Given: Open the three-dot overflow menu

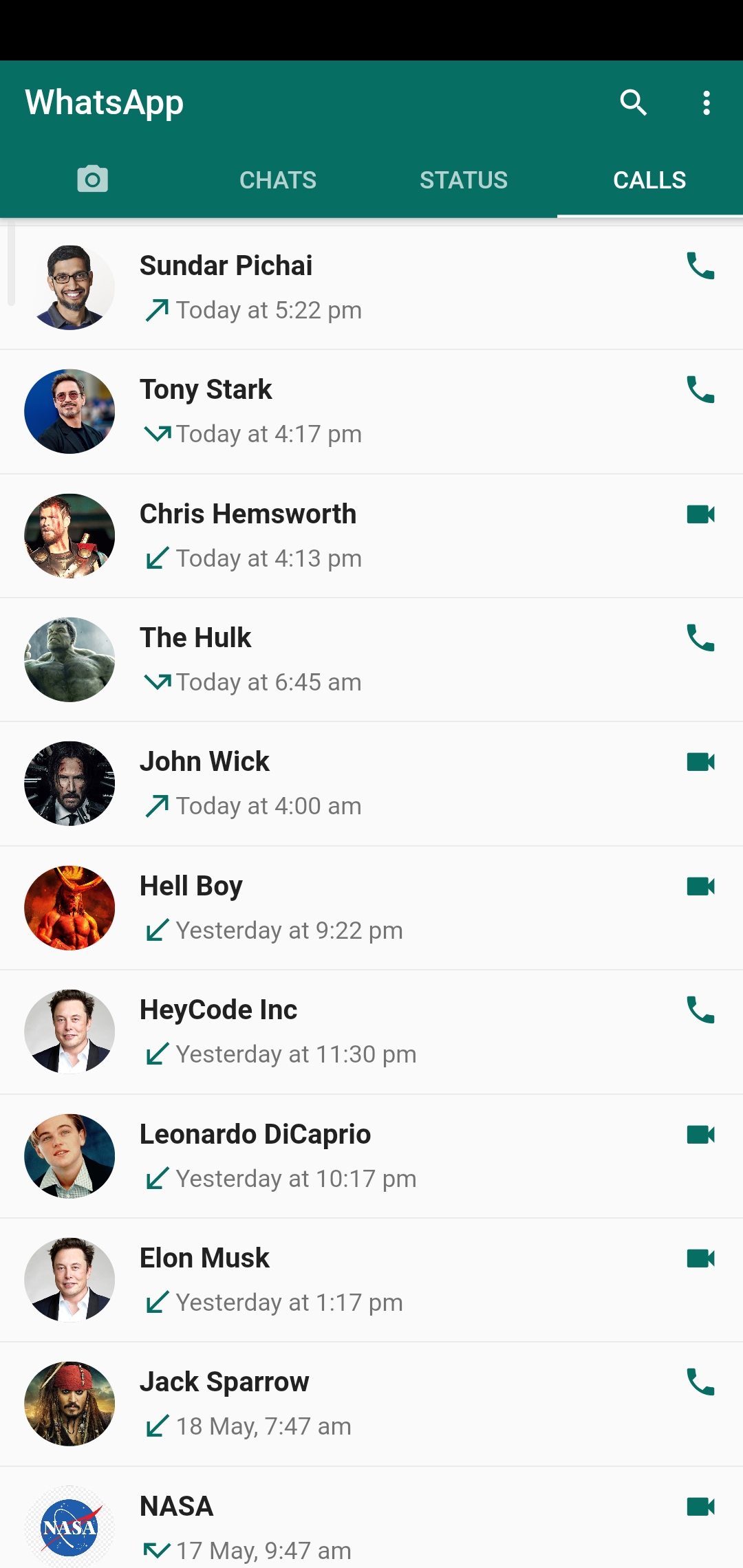Looking at the screenshot, I should [x=706, y=102].
